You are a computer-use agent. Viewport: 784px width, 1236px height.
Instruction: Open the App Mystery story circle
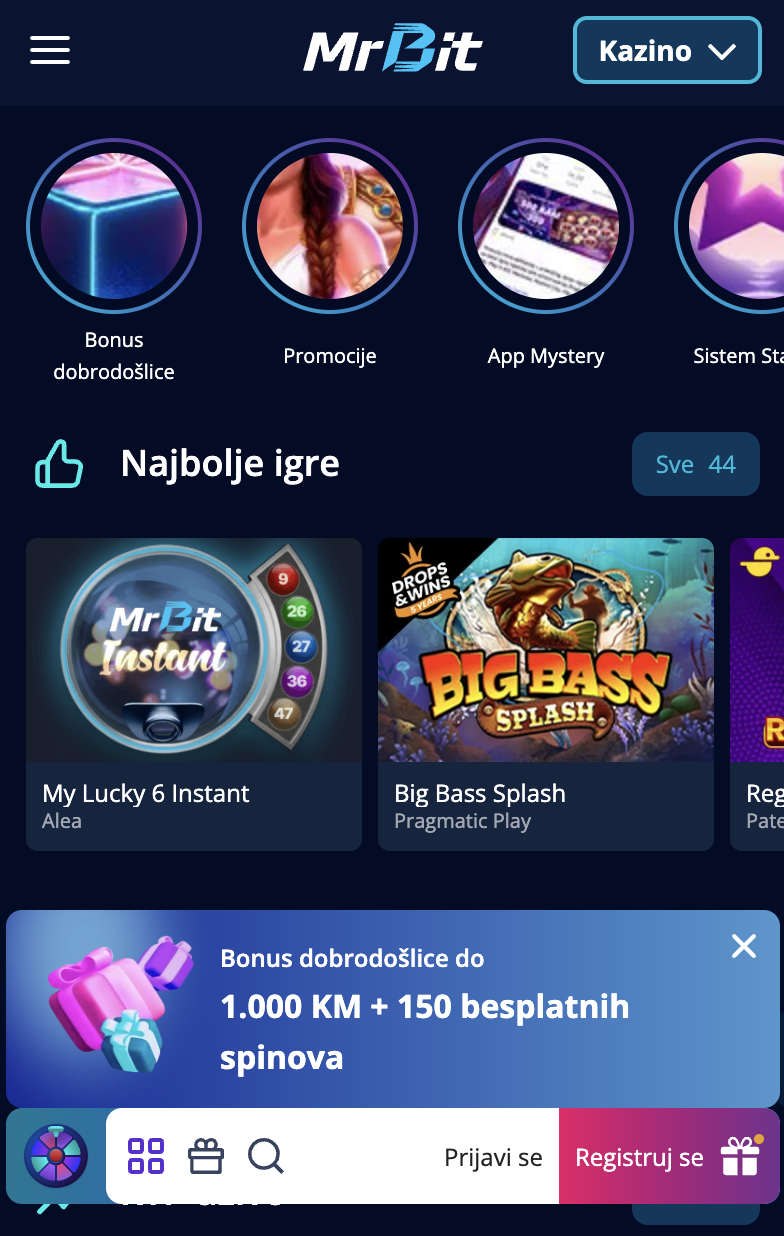click(x=546, y=226)
